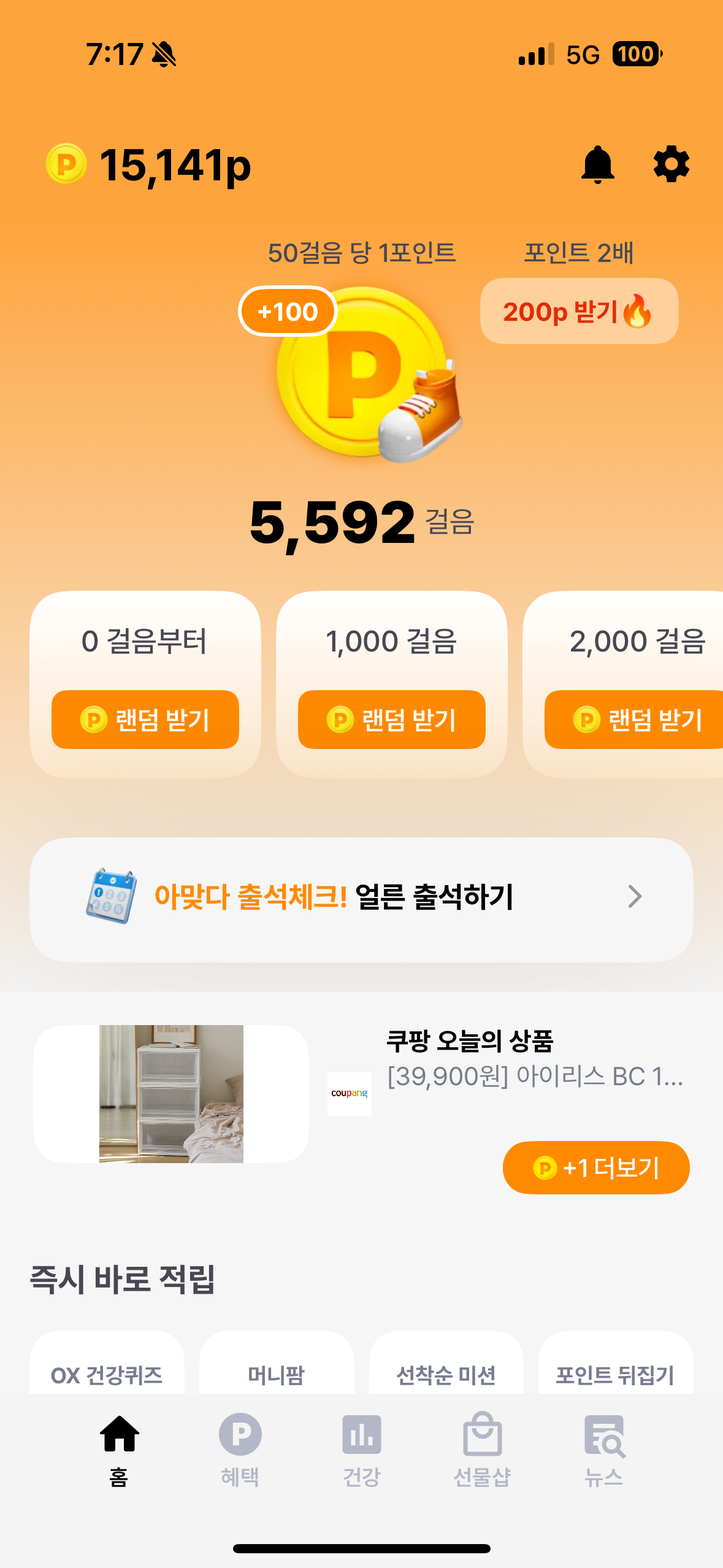This screenshot has width=723, height=1568.
Task: Switch to the 건강 tab
Action: 361,1449
